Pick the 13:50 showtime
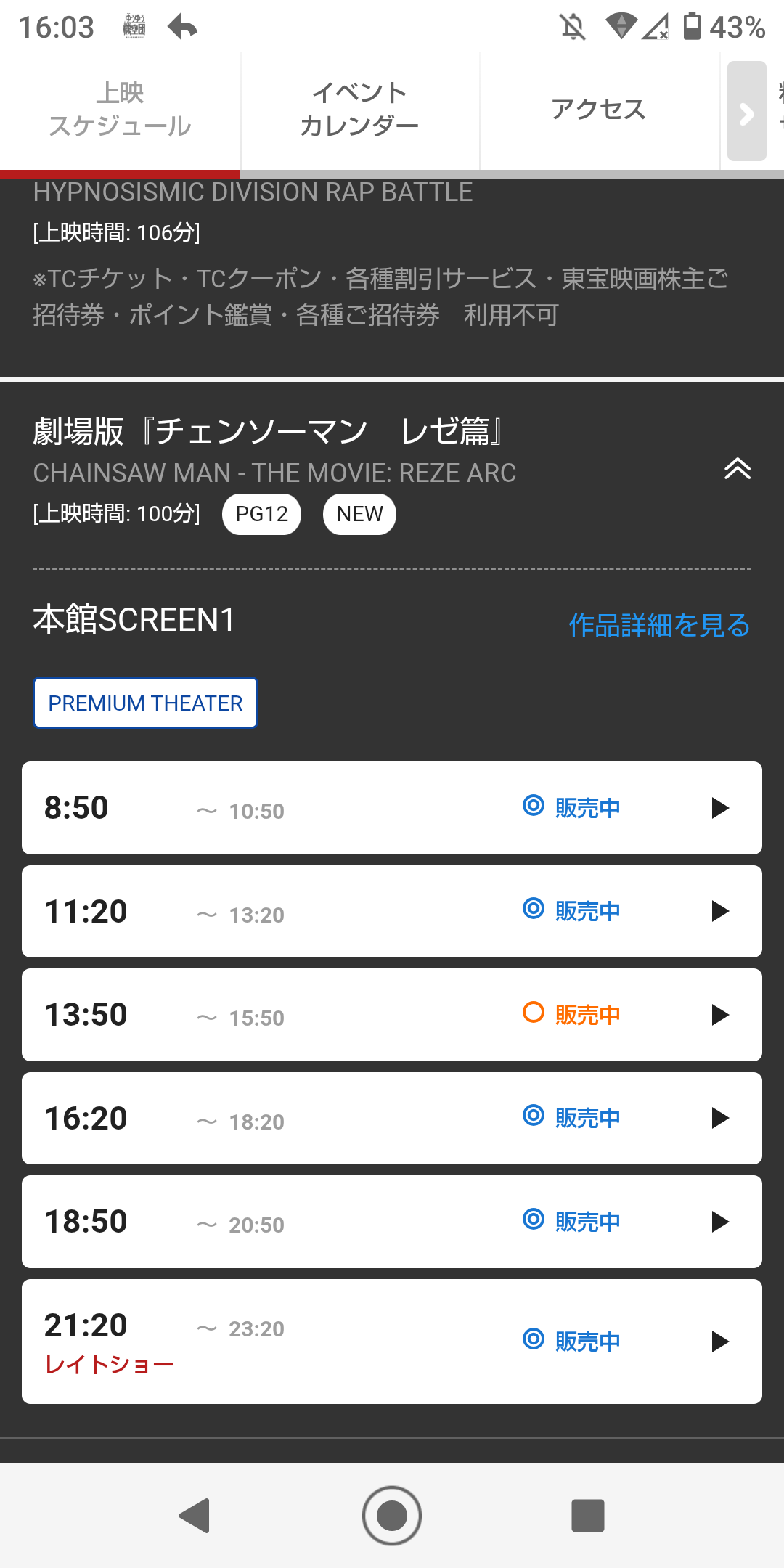The width and height of the screenshot is (784, 1568). 392,1015
